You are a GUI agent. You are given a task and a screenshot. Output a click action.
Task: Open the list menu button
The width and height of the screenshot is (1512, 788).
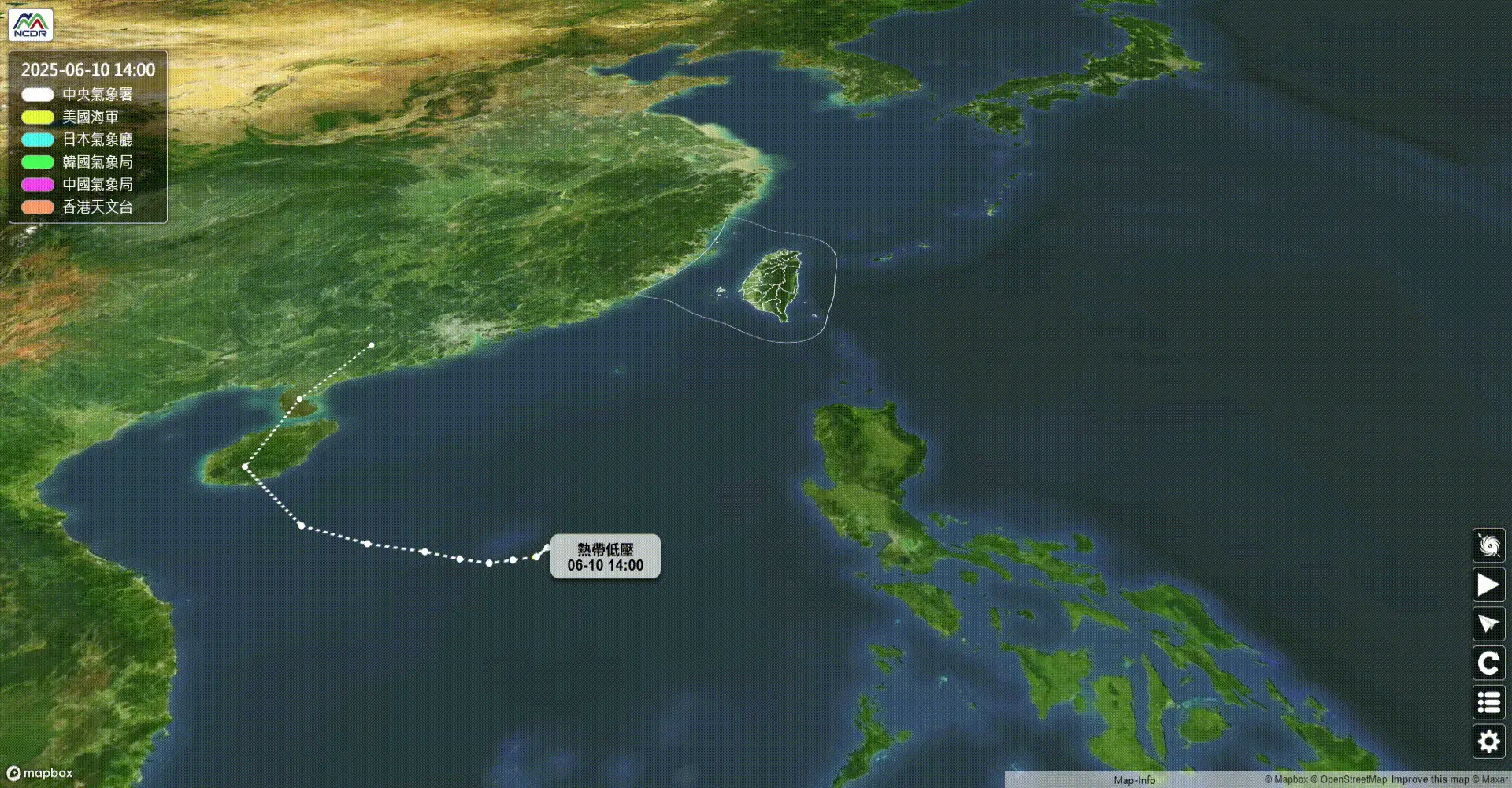1488,702
